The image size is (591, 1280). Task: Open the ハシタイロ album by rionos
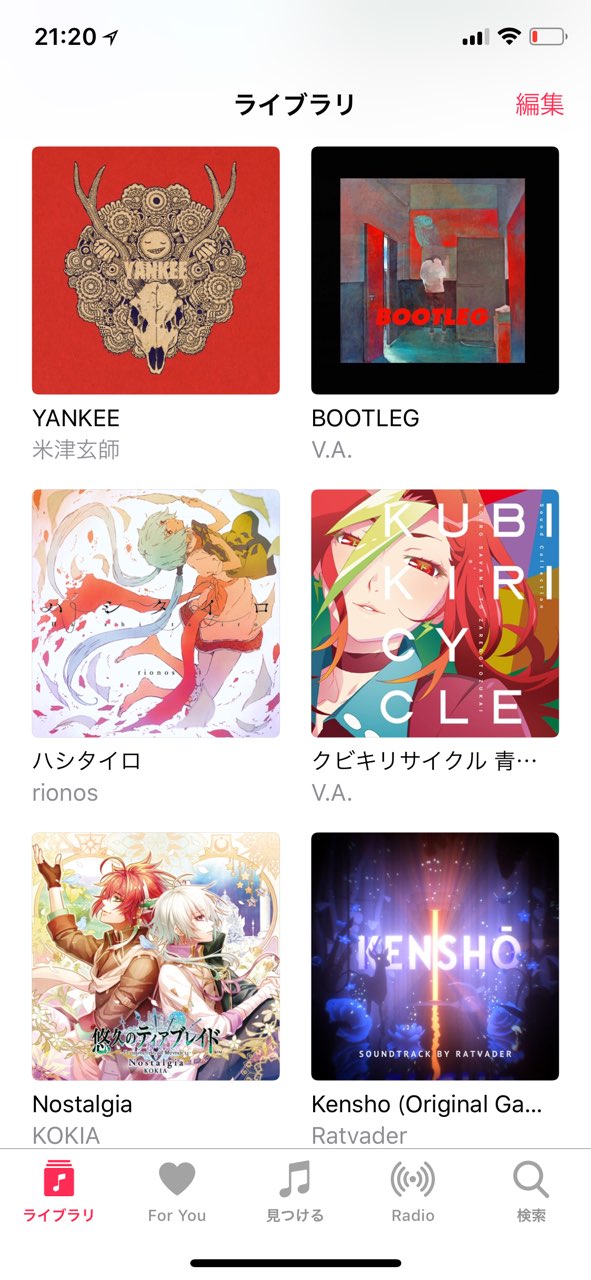click(x=156, y=613)
